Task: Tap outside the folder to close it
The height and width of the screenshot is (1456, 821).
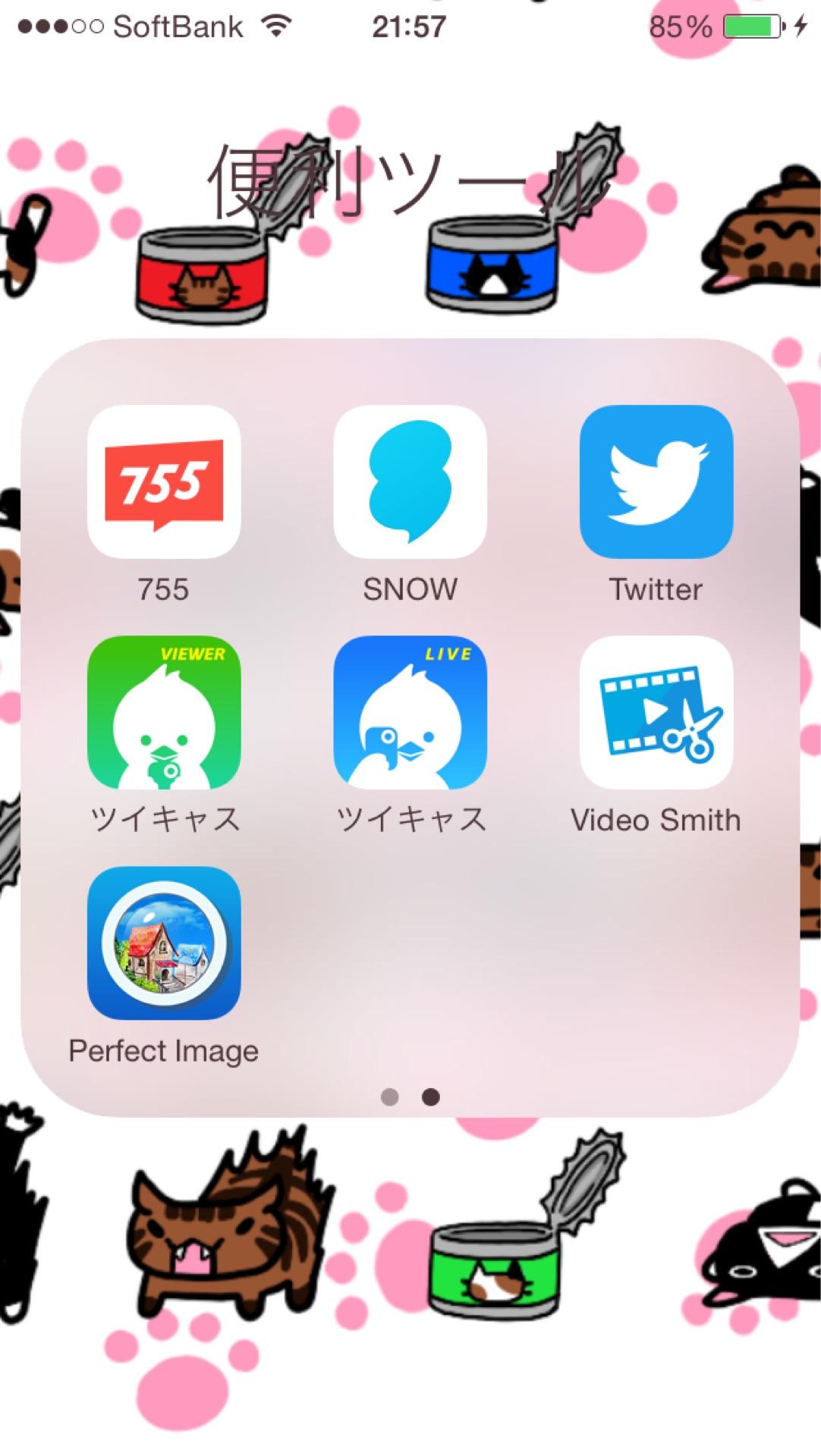Action: 410,1327
